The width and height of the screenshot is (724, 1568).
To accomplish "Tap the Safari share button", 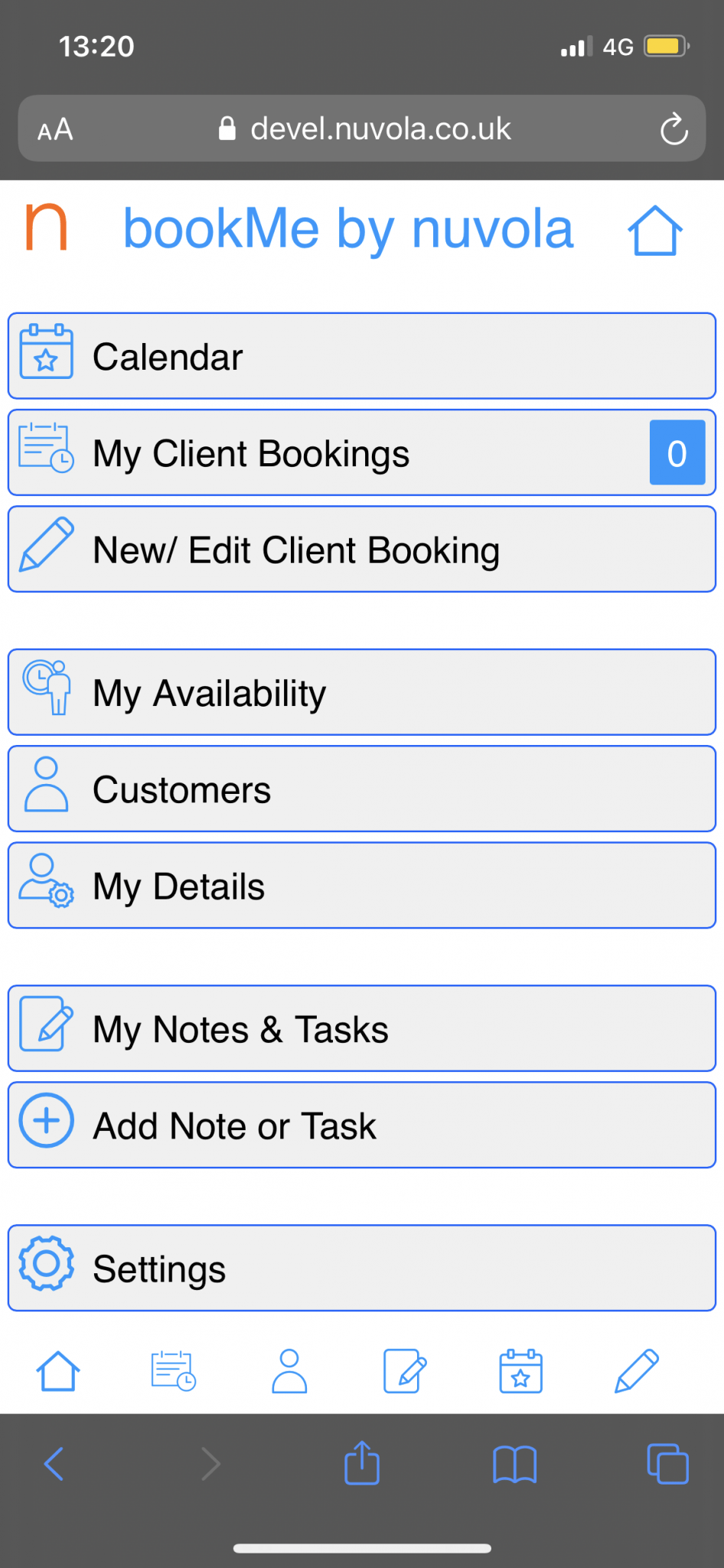I will 362,1464.
